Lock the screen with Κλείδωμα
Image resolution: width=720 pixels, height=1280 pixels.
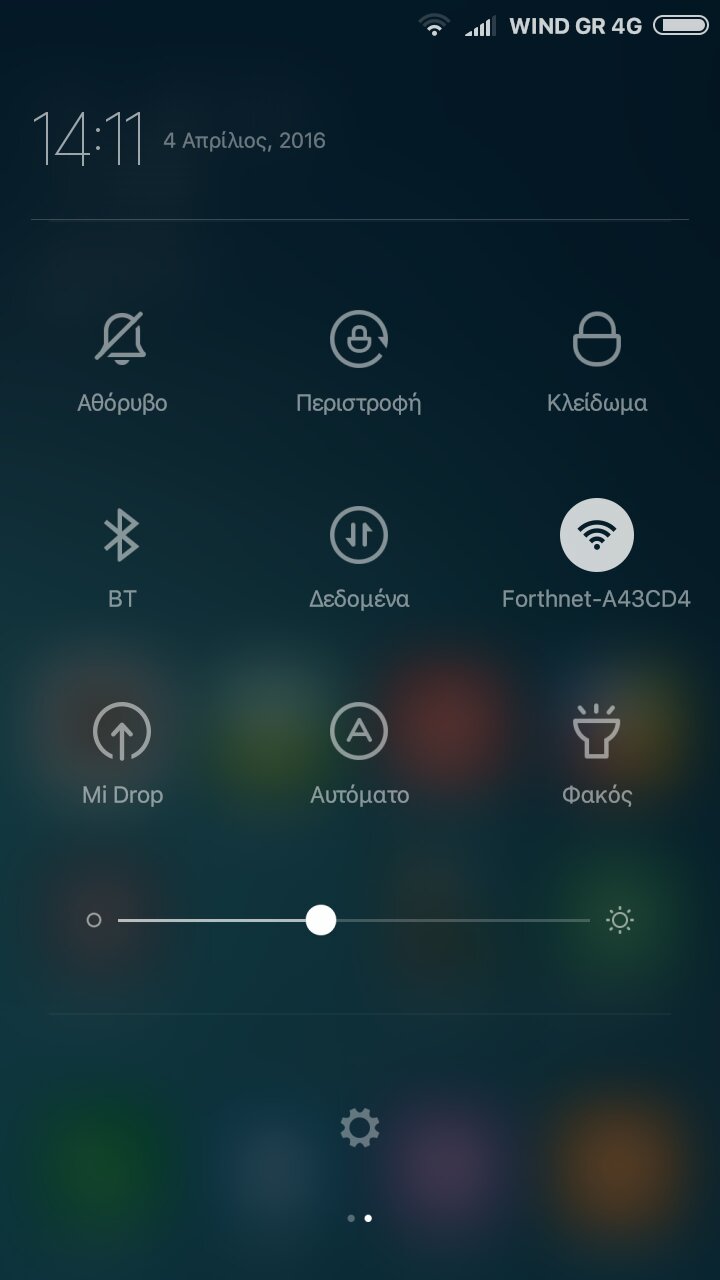[596, 340]
